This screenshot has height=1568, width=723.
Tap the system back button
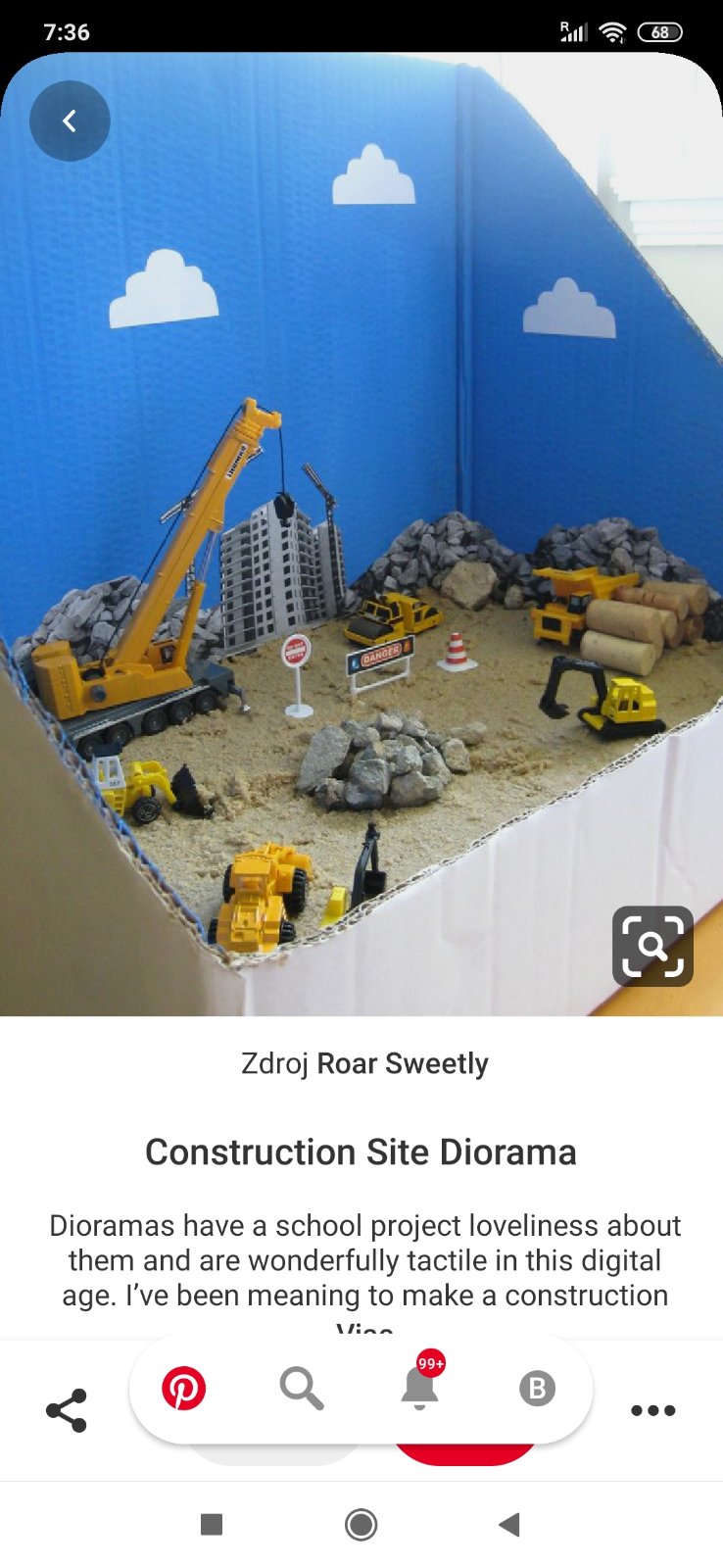coord(508,1525)
